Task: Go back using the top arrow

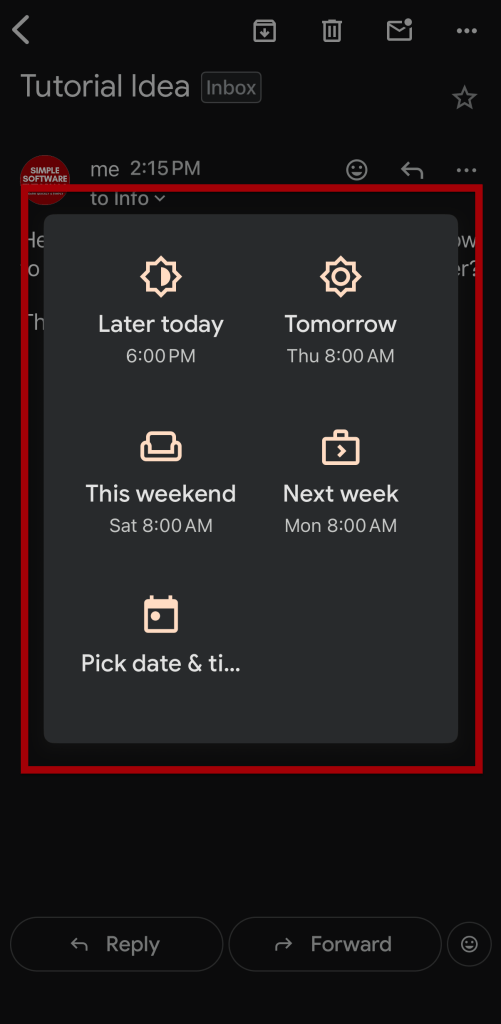Action: click(x=22, y=30)
